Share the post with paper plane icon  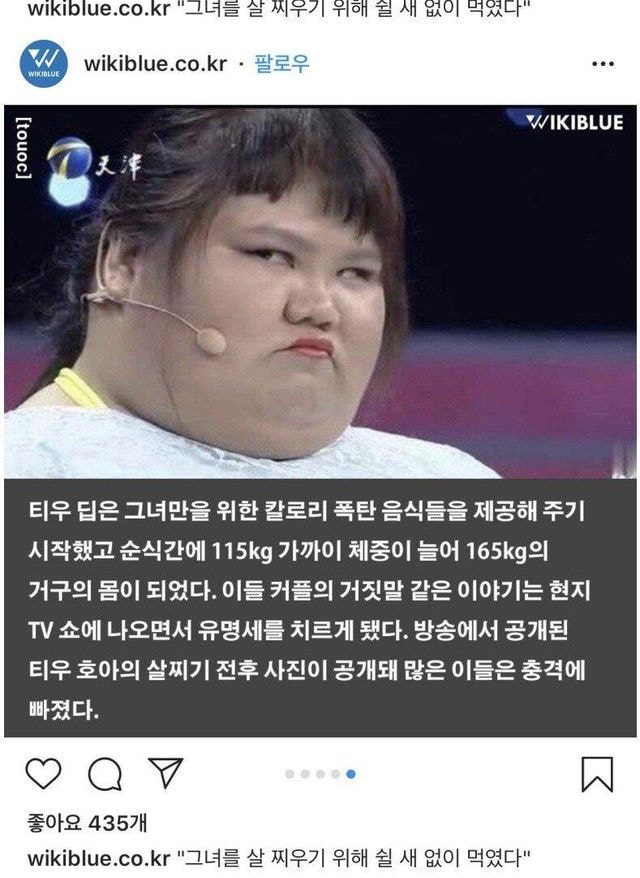click(x=165, y=773)
